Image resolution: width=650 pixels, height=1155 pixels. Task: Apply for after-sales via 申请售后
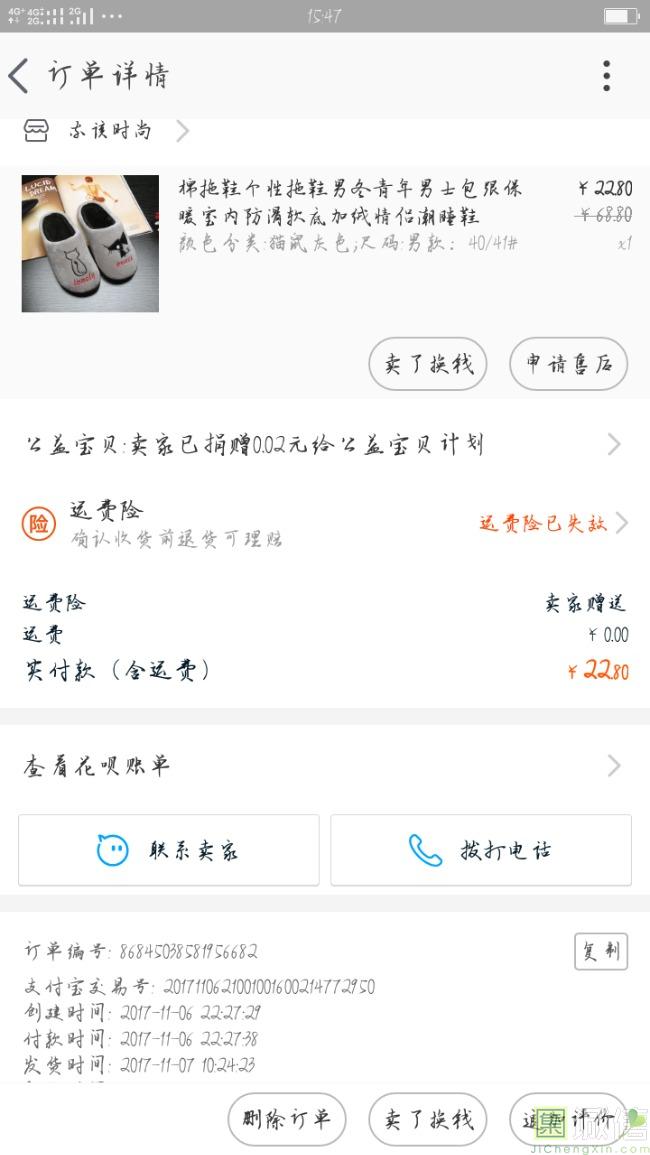[568, 364]
